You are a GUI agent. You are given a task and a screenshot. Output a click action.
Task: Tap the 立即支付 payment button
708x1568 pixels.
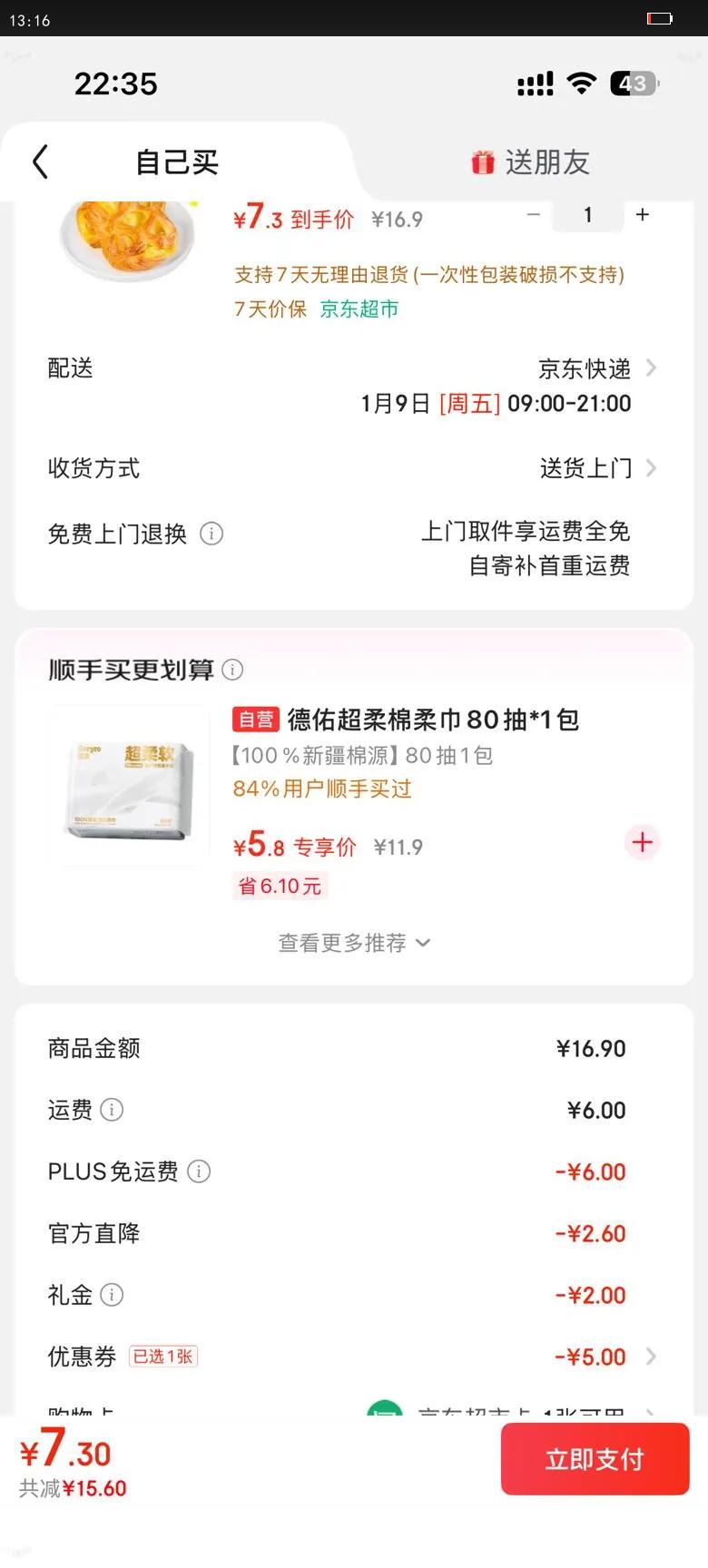point(595,1459)
